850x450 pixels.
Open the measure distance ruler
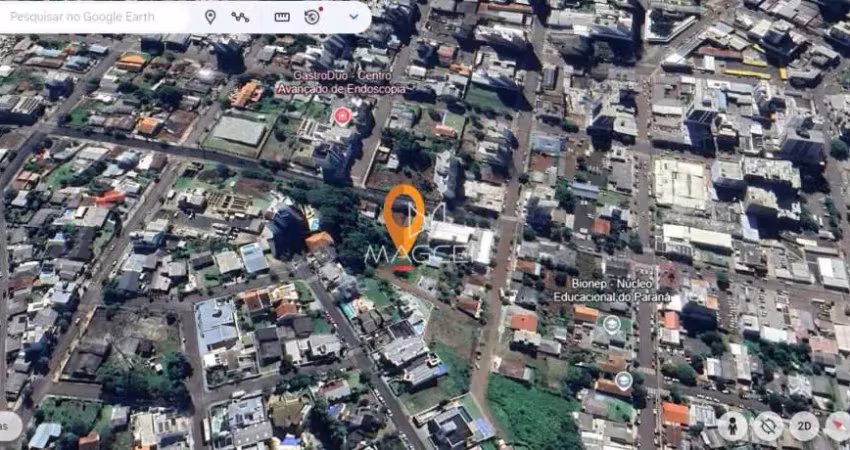tap(282, 17)
